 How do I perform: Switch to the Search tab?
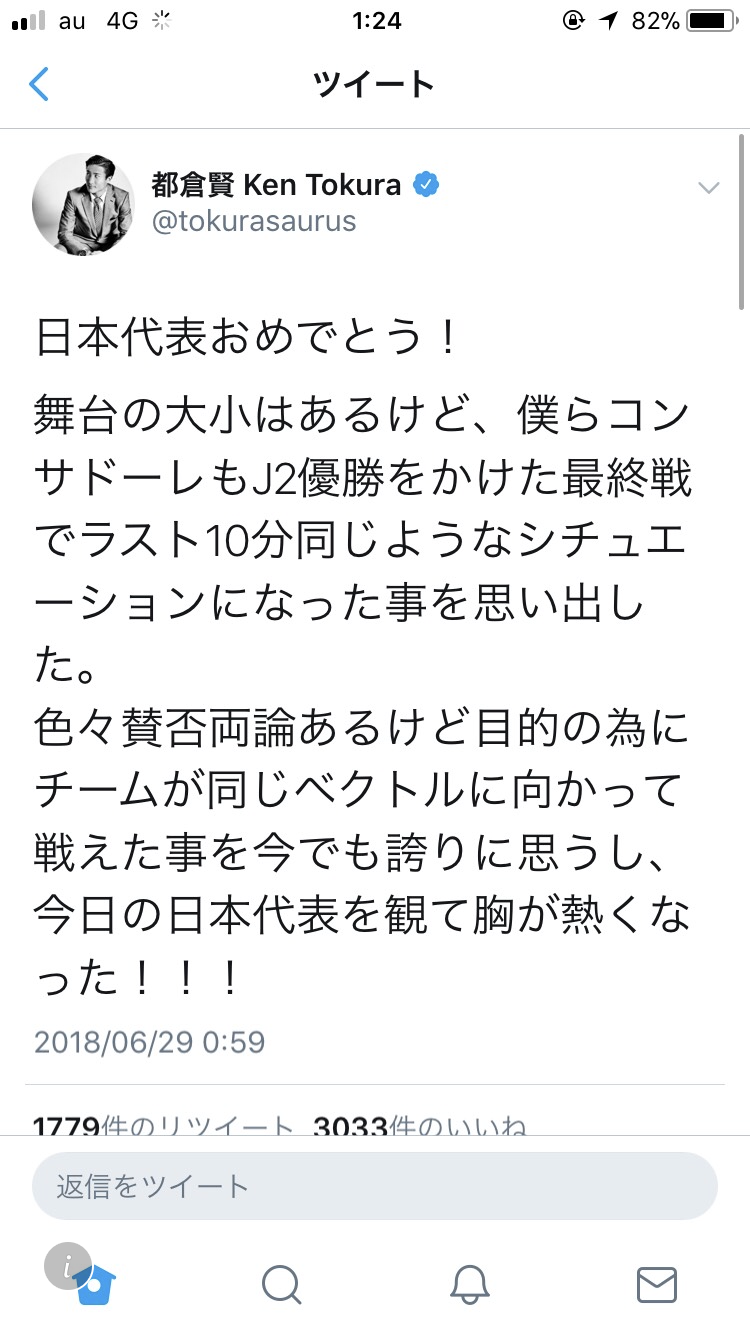tap(281, 1283)
